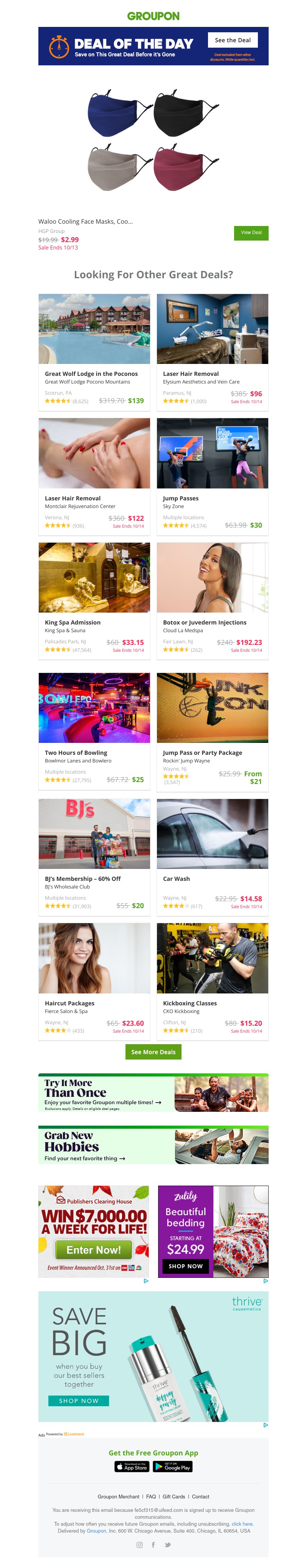Image resolution: width=307 pixels, height=1568 pixels.
Task: Download the app from App Store
Action: pyautogui.click(x=131, y=1466)
